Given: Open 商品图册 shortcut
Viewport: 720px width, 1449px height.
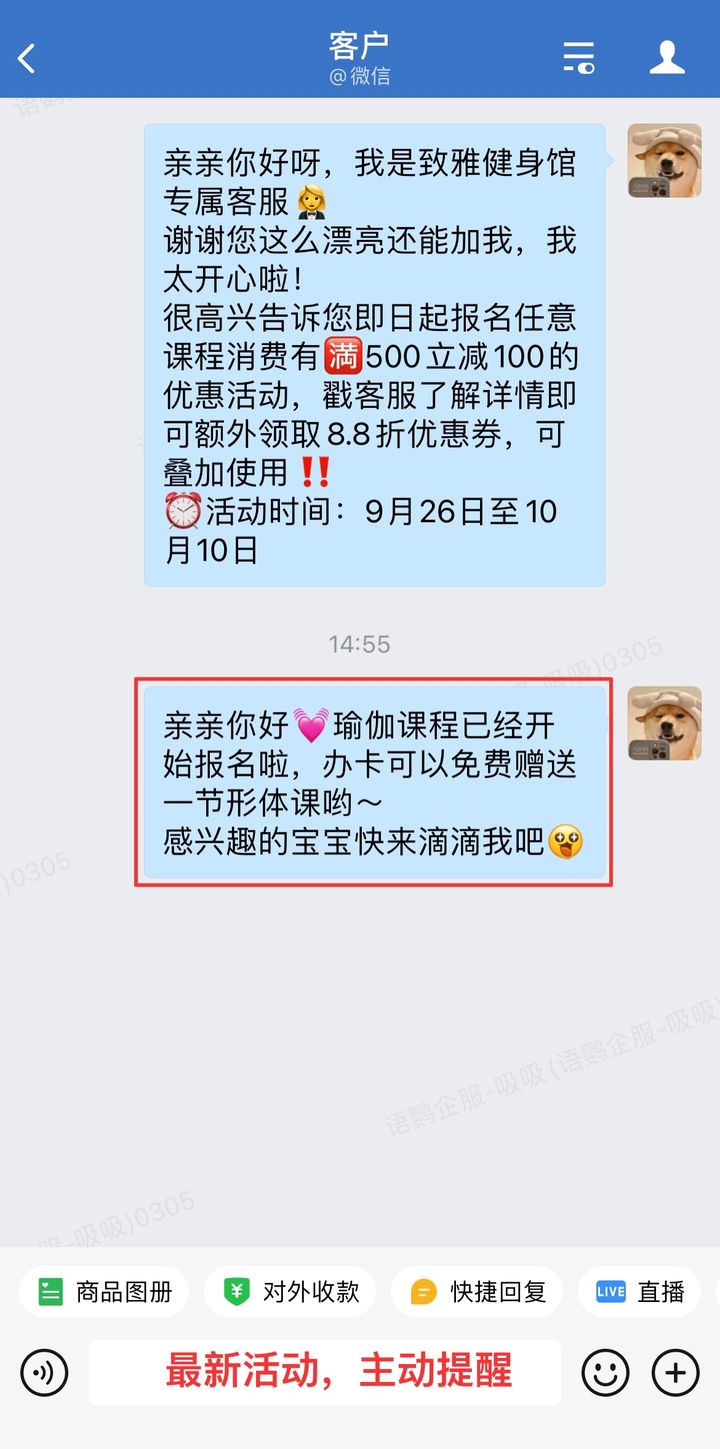Looking at the screenshot, I should point(106,1291).
